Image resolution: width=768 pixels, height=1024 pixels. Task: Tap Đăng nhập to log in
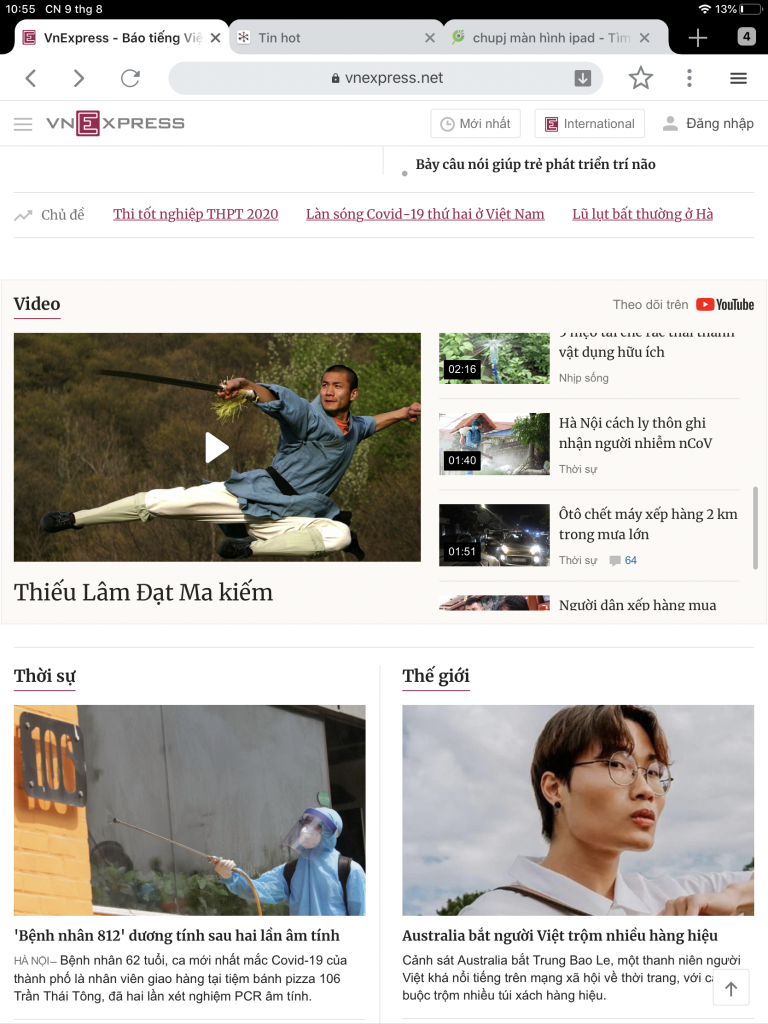pos(708,124)
